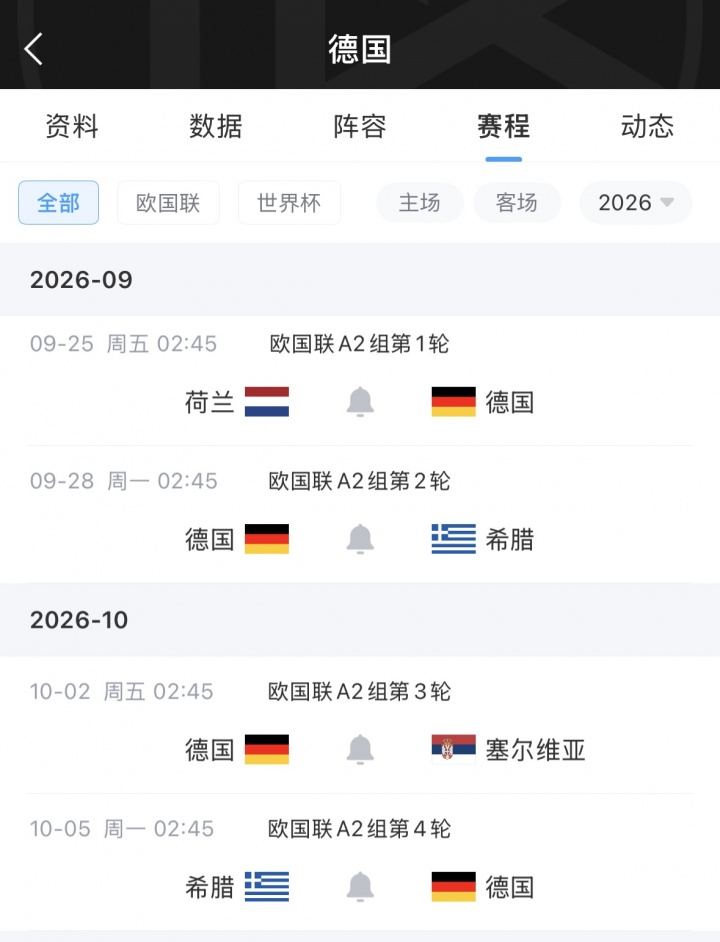
Task: Show only 主场 matches
Action: pos(419,202)
